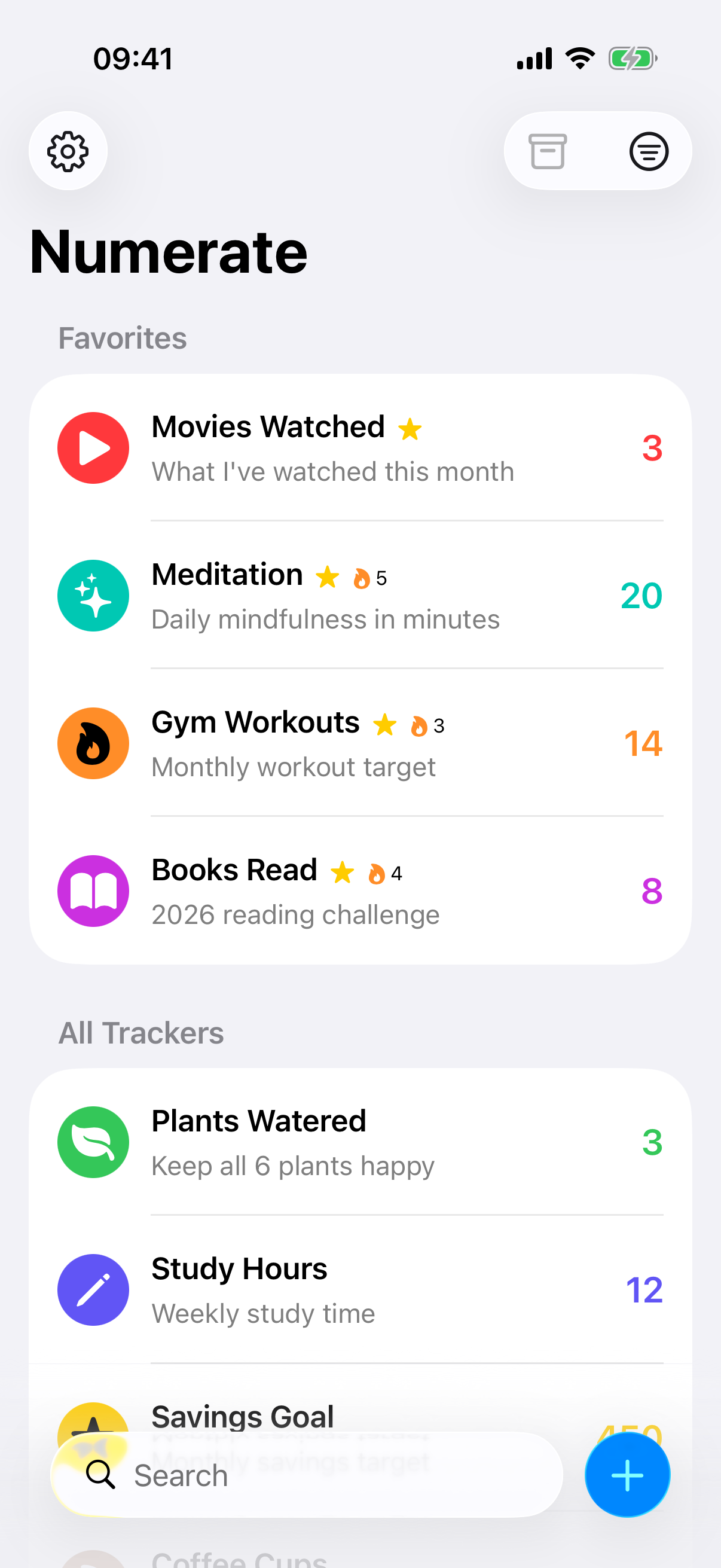Image resolution: width=721 pixels, height=1568 pixels.
Task: Toggle the Books Read favorite star
Action: pos(342,873)
